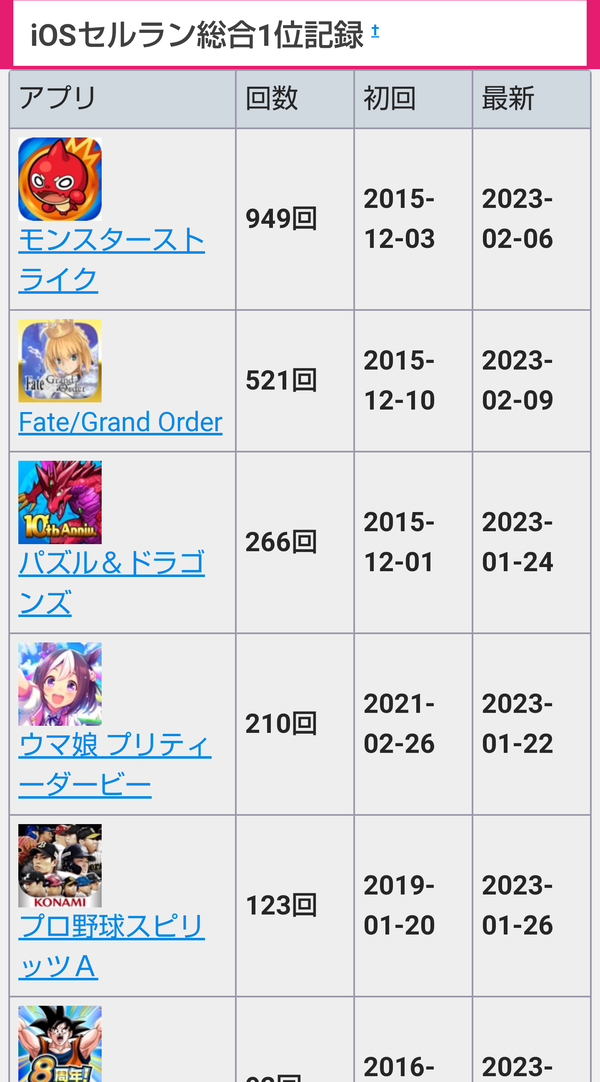Open the Fate/Grand Order link
The image size is (600, 1082).
click(121, 422)
